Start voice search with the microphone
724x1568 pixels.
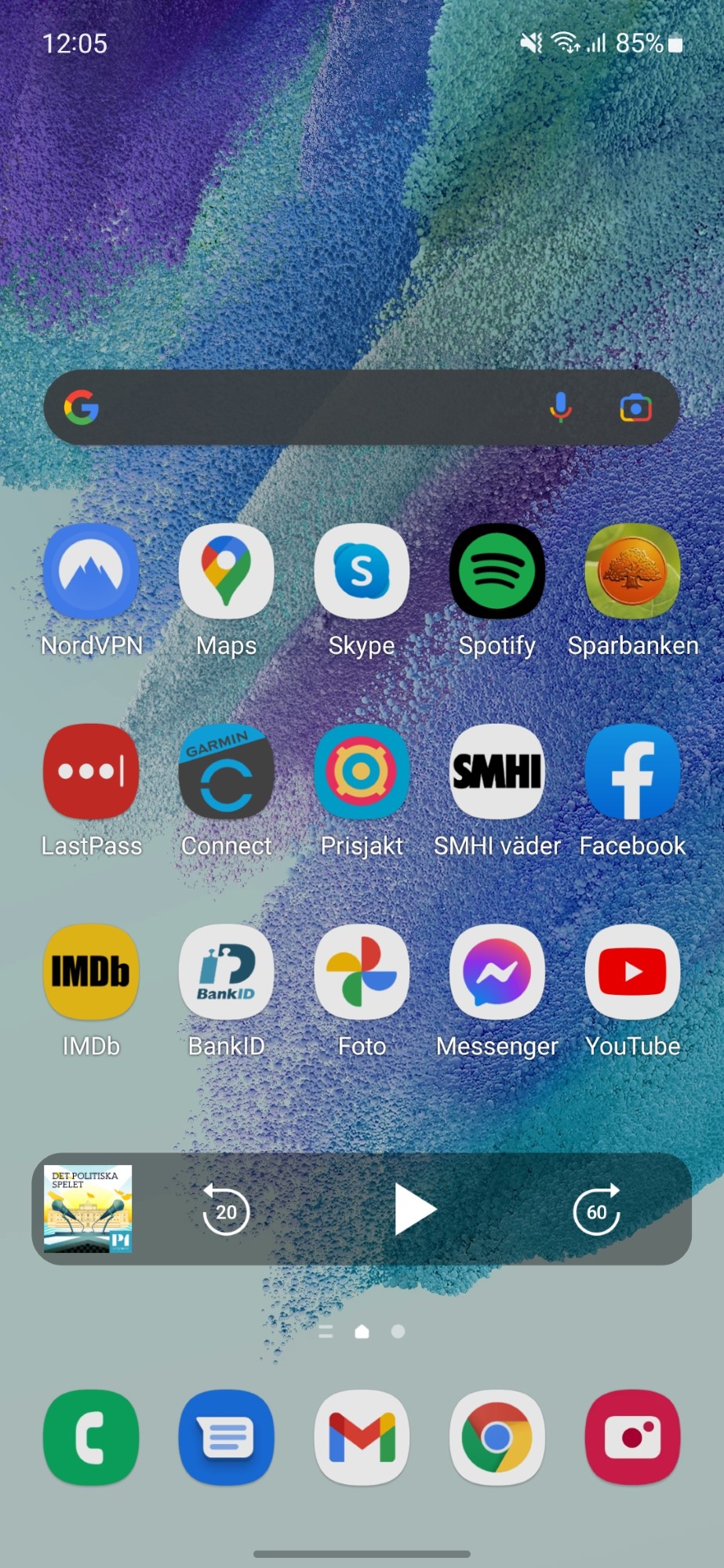pyautogui.click(x=560, y=408)
